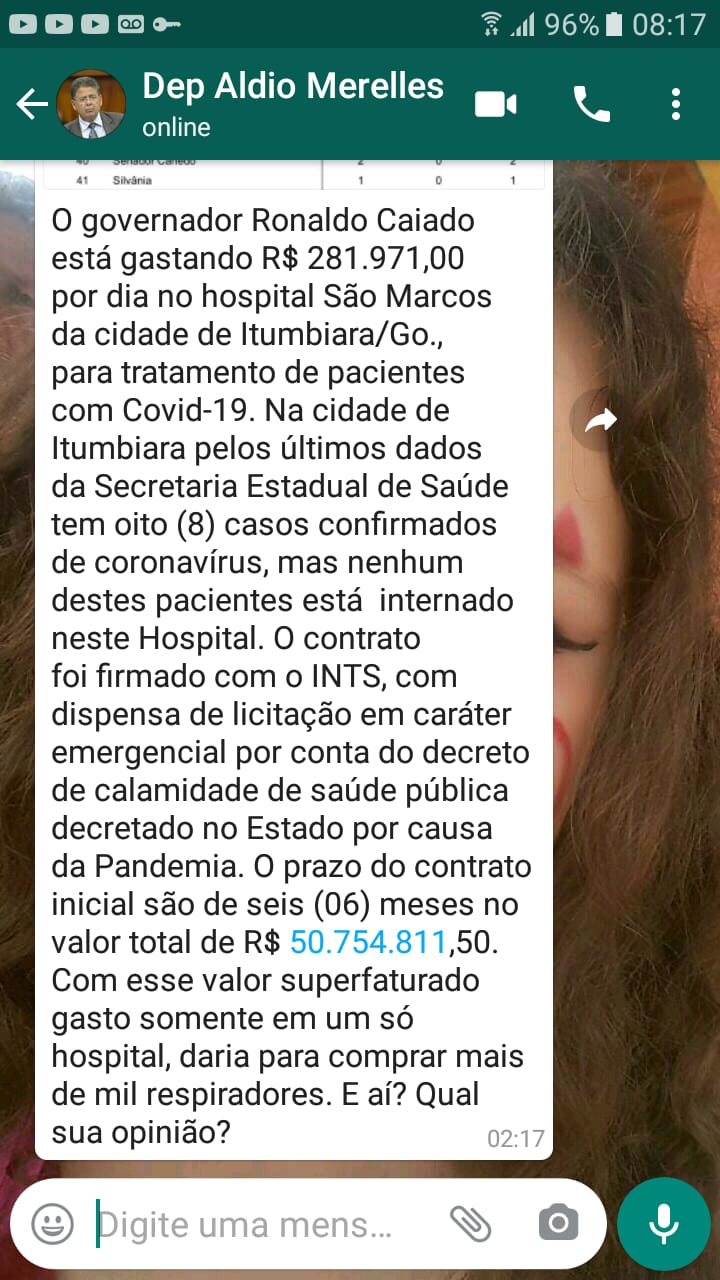Viewport: 720px width, 1280px height.
Task: Open the emoji picker
Action: tap(52, 1223)
